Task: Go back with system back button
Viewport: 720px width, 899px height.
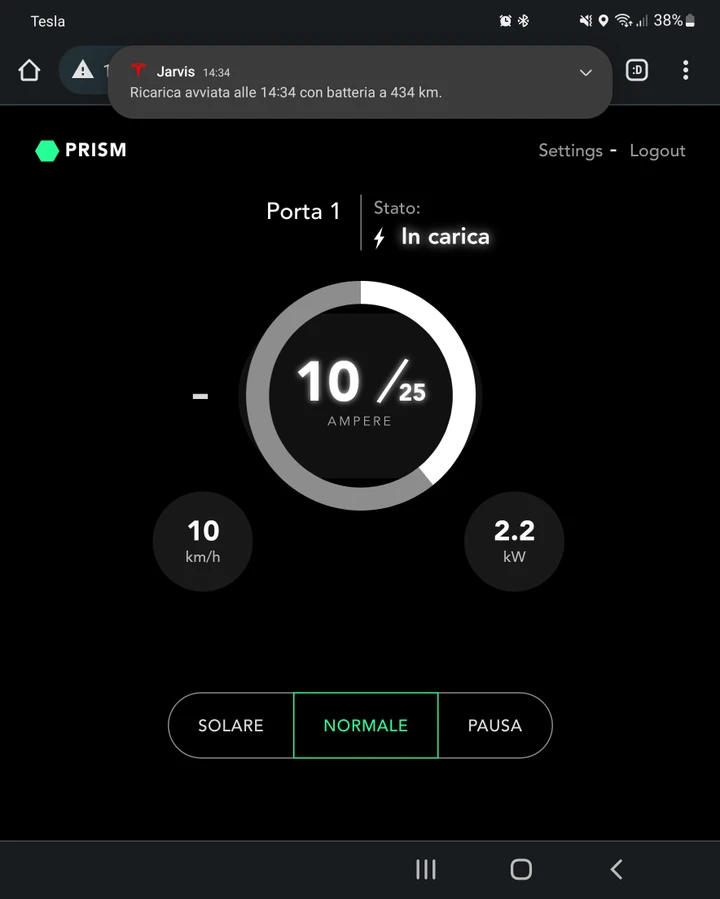Action: [x=616, y=869]
